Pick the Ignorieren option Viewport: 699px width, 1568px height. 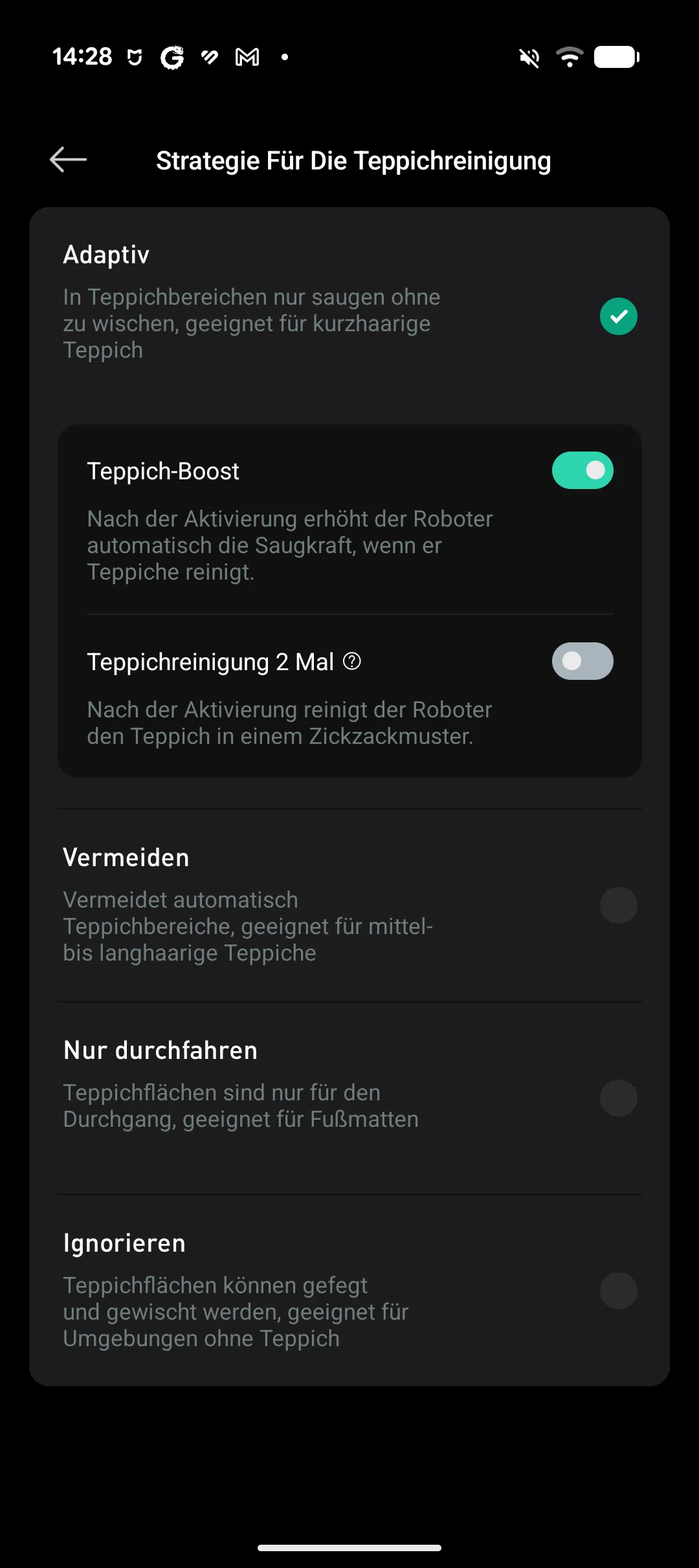point(618,1290)
